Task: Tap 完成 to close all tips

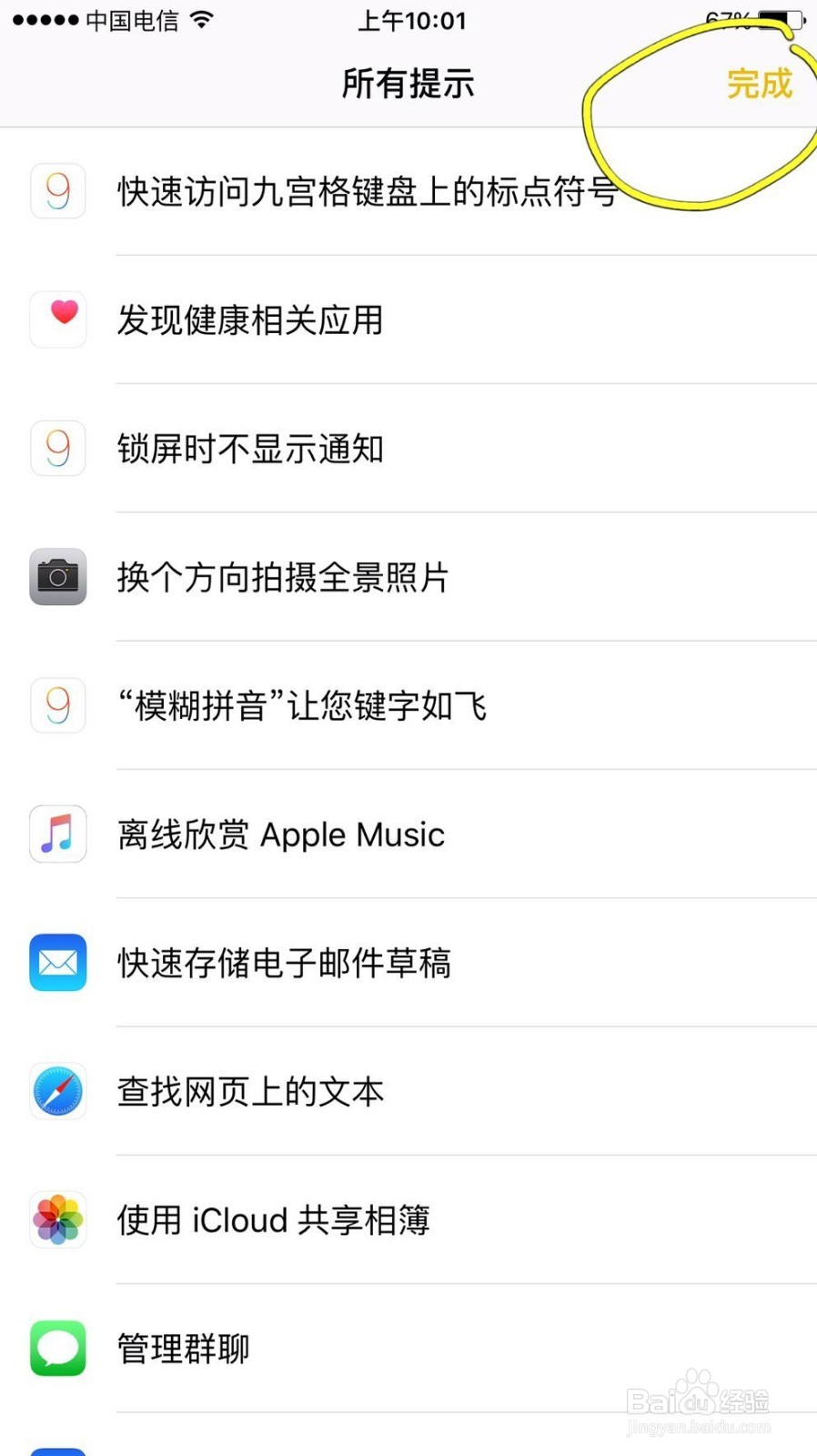Action: click(x=759, y=85)
